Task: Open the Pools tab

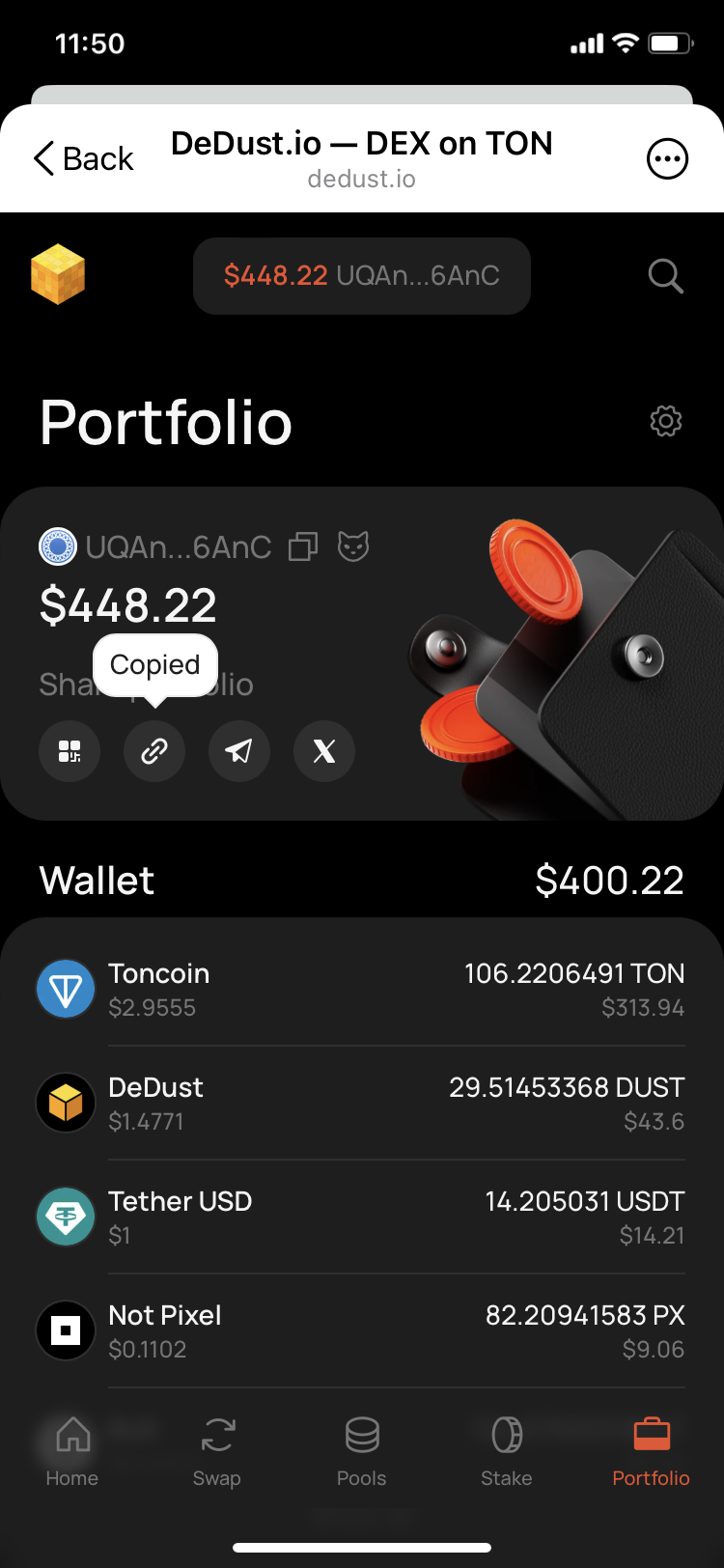Action: 362,1450
